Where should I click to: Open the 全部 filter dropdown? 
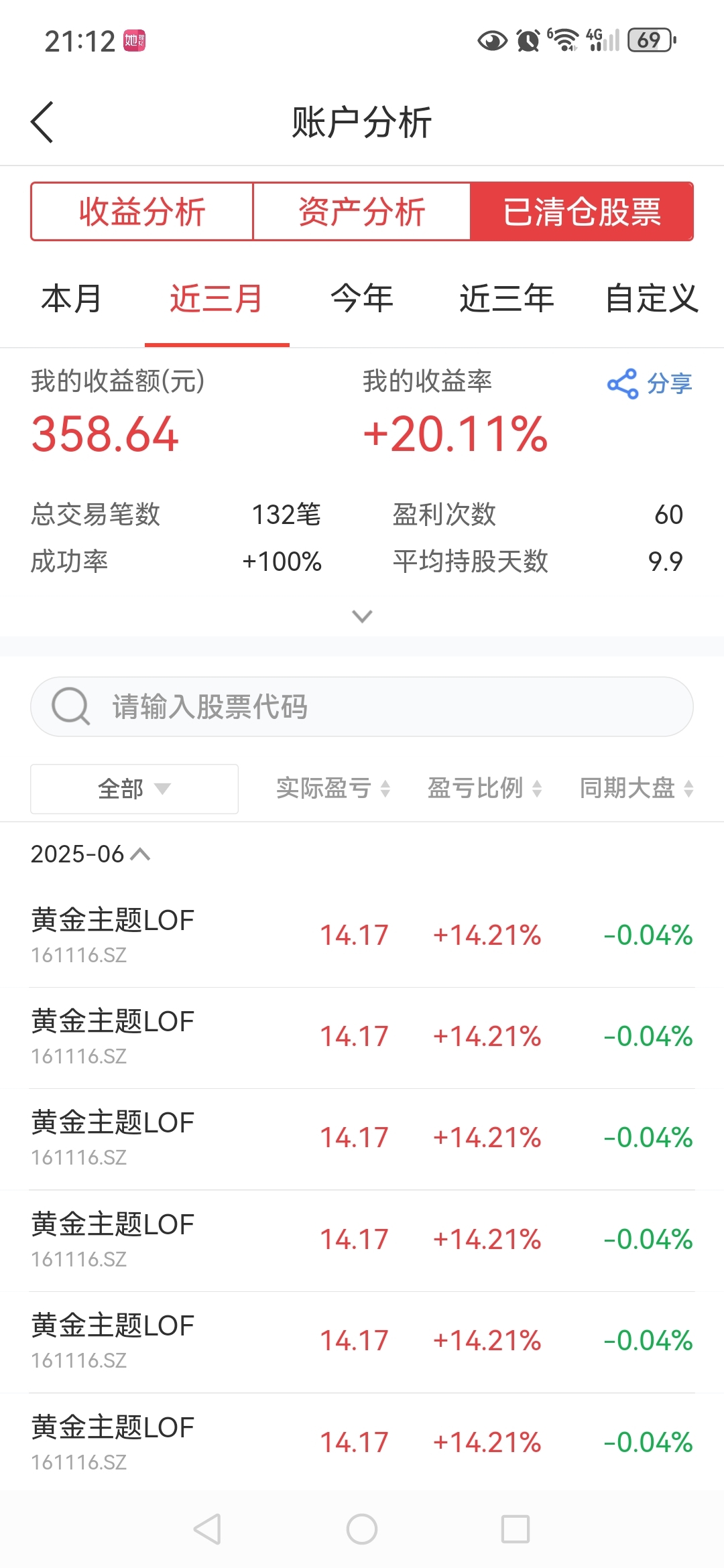point(134,789)
